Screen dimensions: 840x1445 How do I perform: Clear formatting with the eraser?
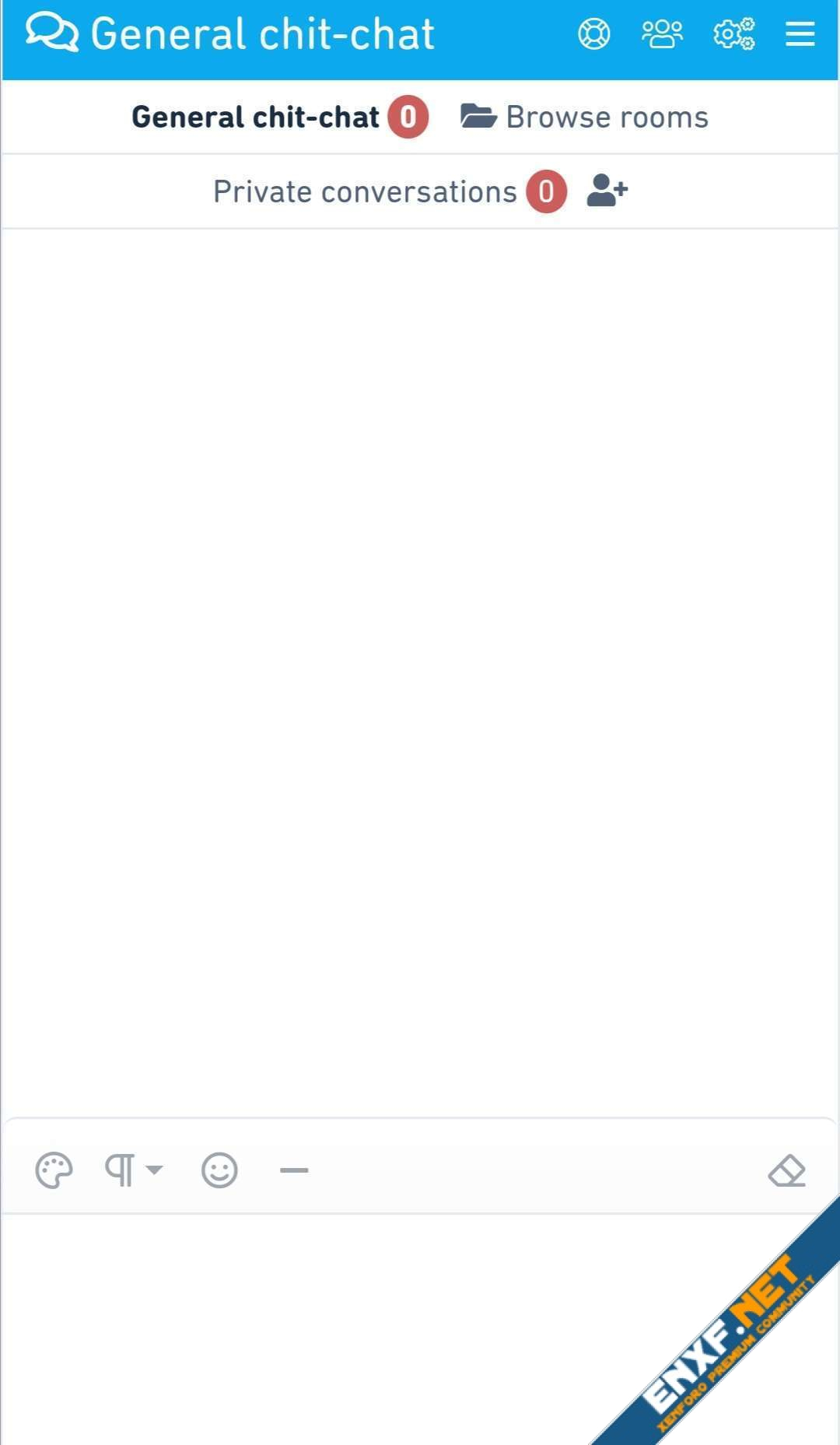click(x=786, y=1170)
